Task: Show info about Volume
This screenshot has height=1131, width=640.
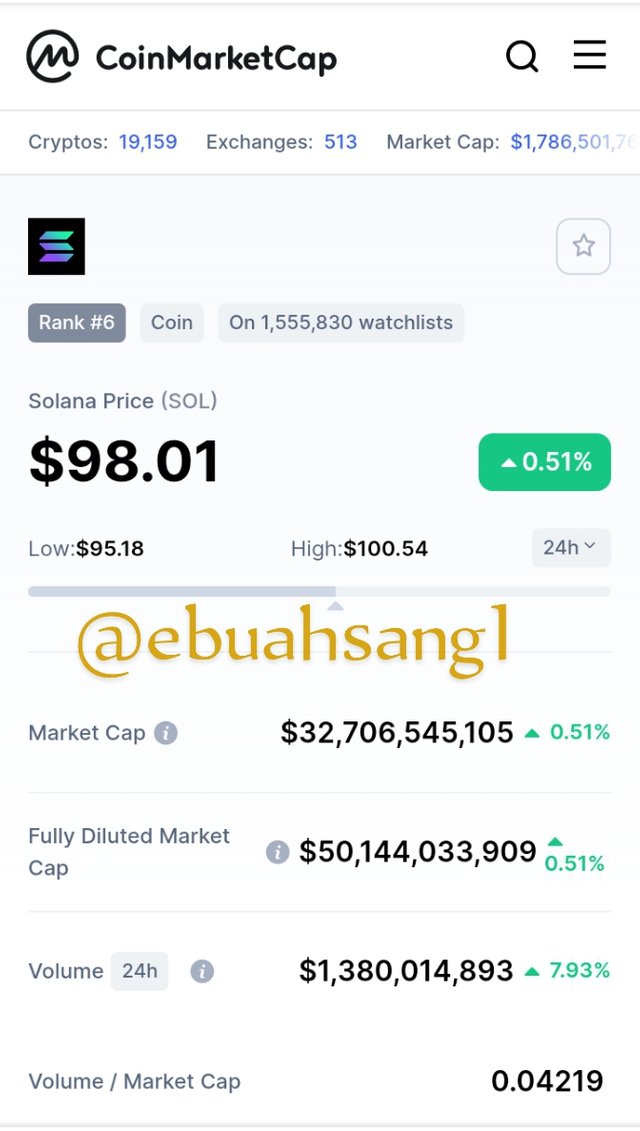Action: coord(202,971)
